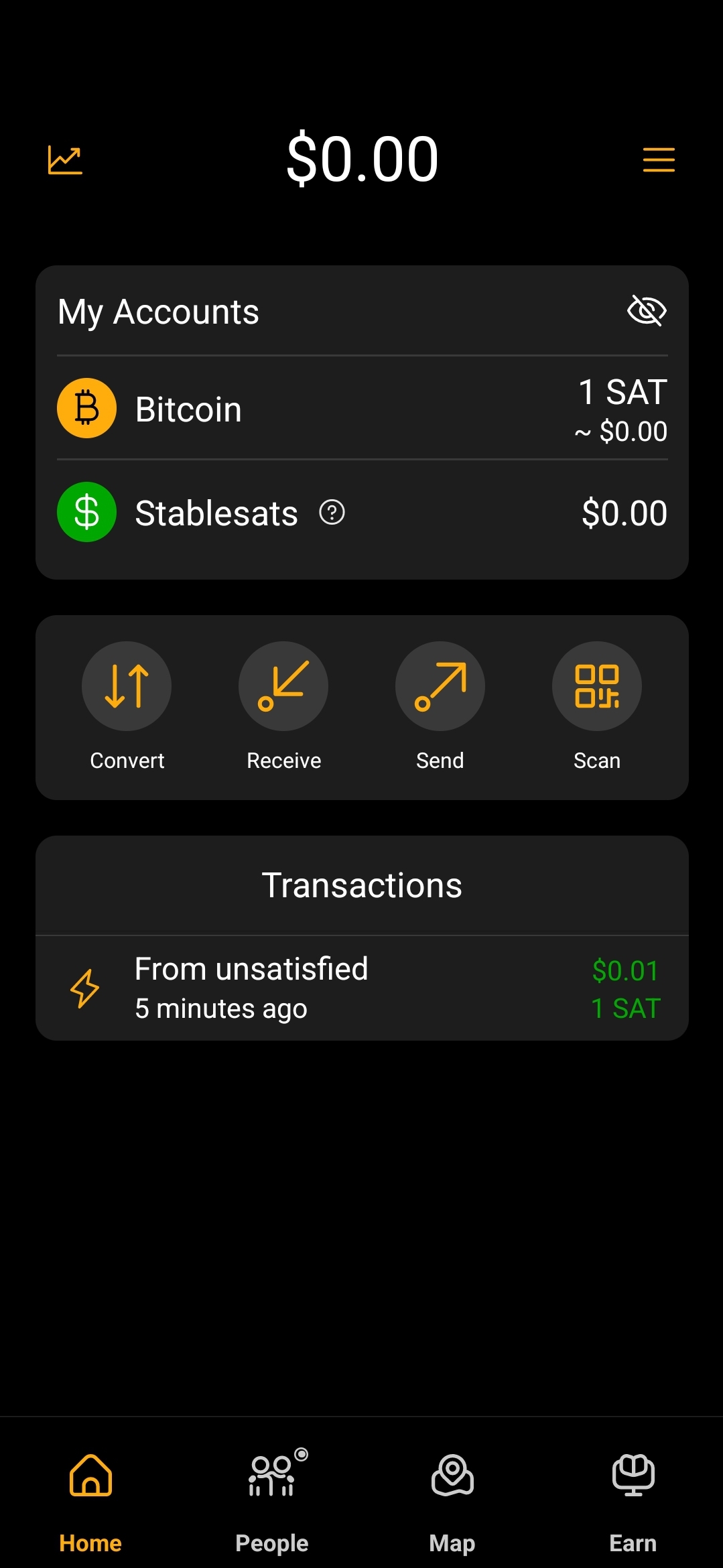
Task: Tap Receive button
Action: [x=283, y=686]
